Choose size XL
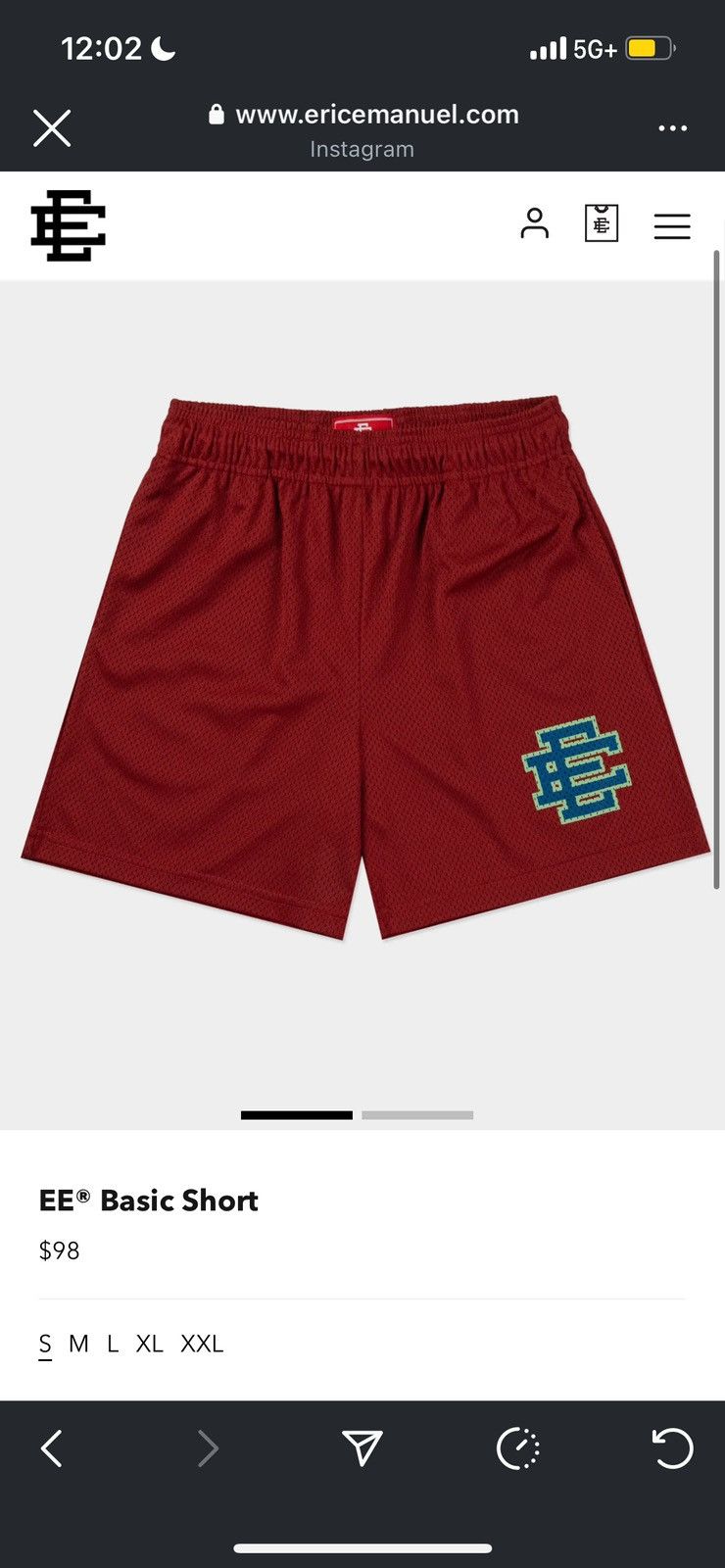 pos(149,1344)
